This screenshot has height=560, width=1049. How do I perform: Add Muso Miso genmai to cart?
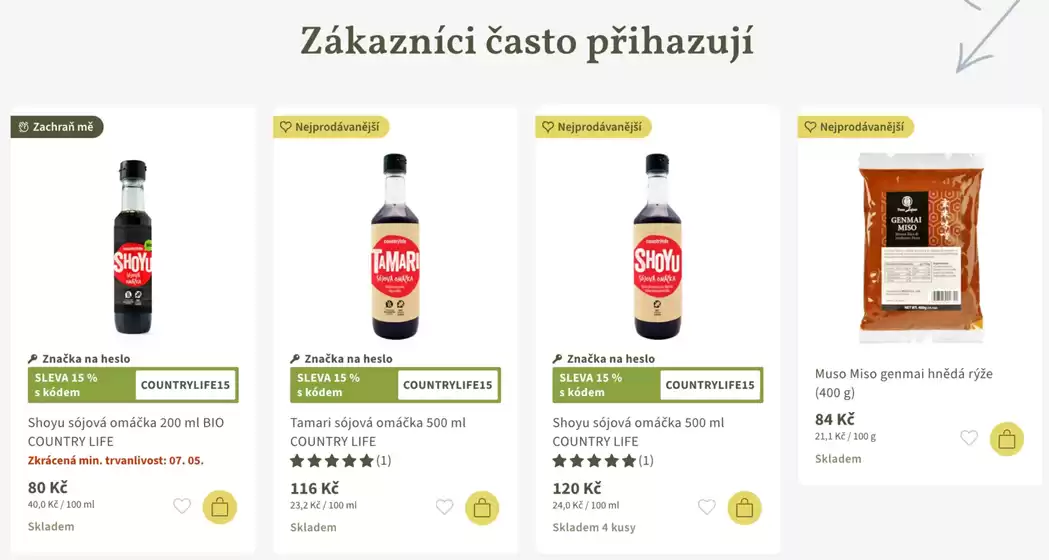(x=1007, y=438)
